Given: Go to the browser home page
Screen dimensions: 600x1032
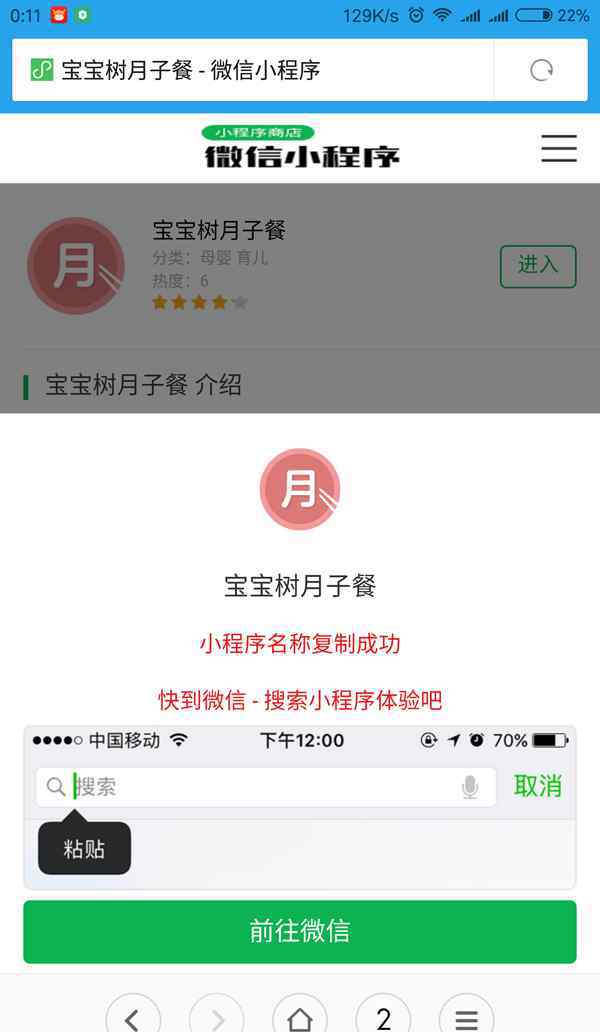Looking at the screenshot, I should [x=300, y=1017].
